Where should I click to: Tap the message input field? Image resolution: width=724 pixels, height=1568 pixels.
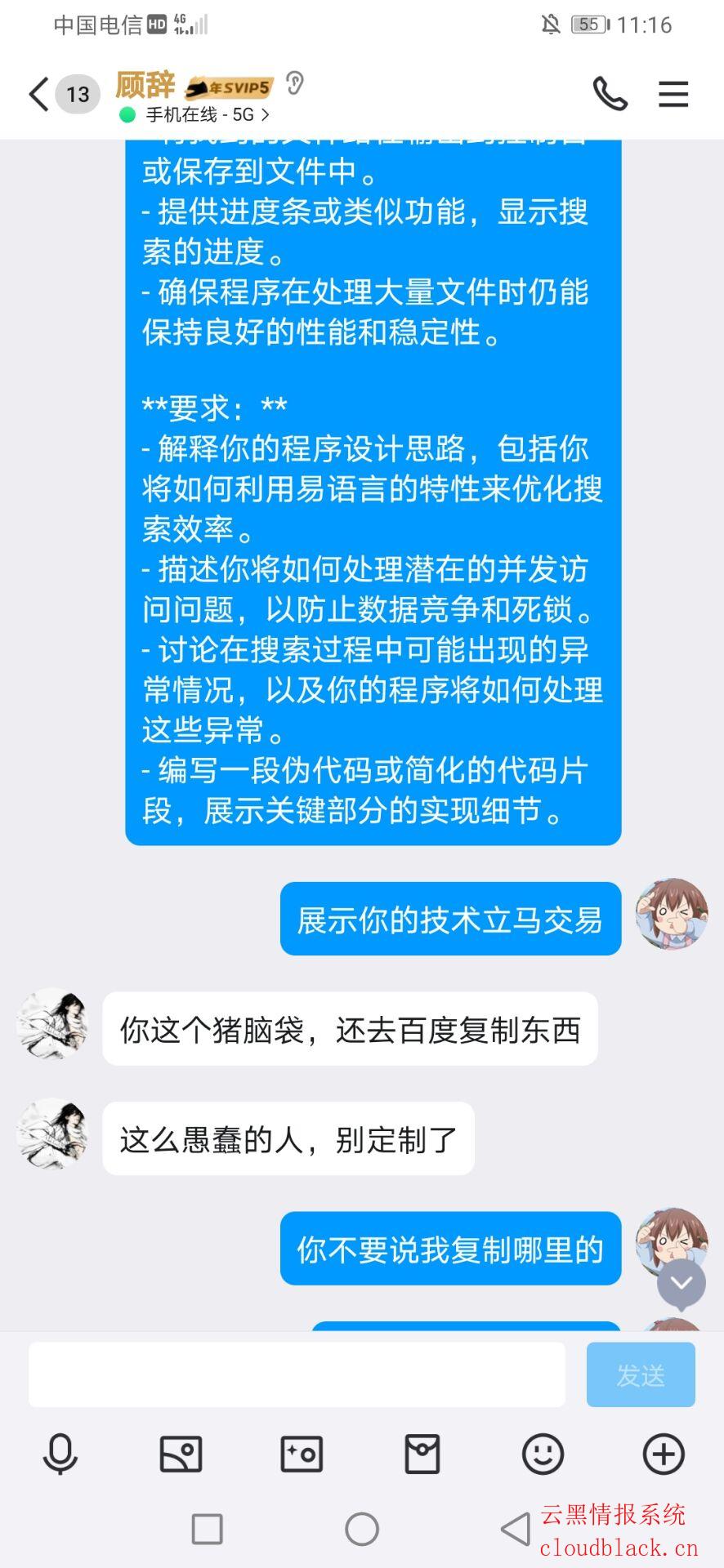[x=297, y=1374]
